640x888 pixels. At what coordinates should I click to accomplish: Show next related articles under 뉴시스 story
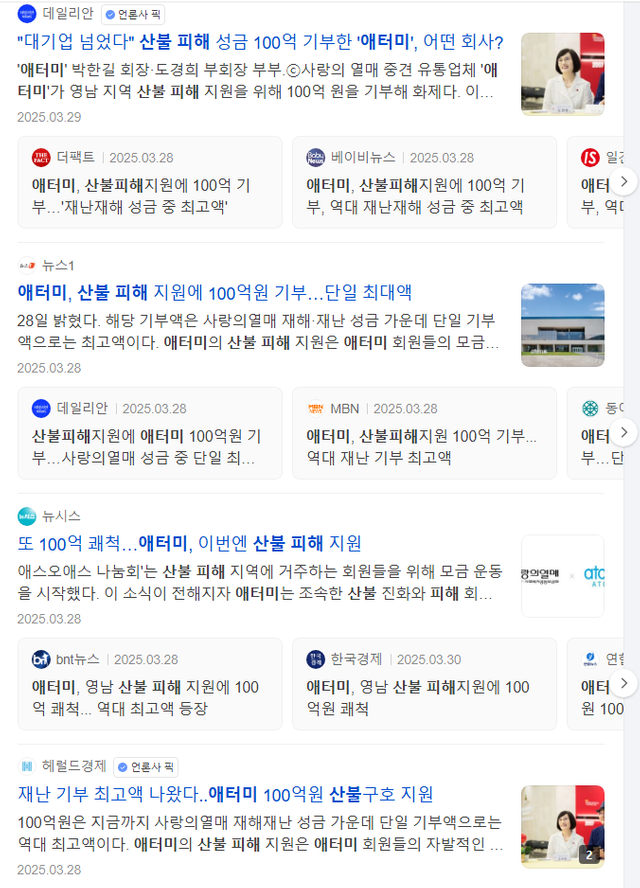click(623, 684)
